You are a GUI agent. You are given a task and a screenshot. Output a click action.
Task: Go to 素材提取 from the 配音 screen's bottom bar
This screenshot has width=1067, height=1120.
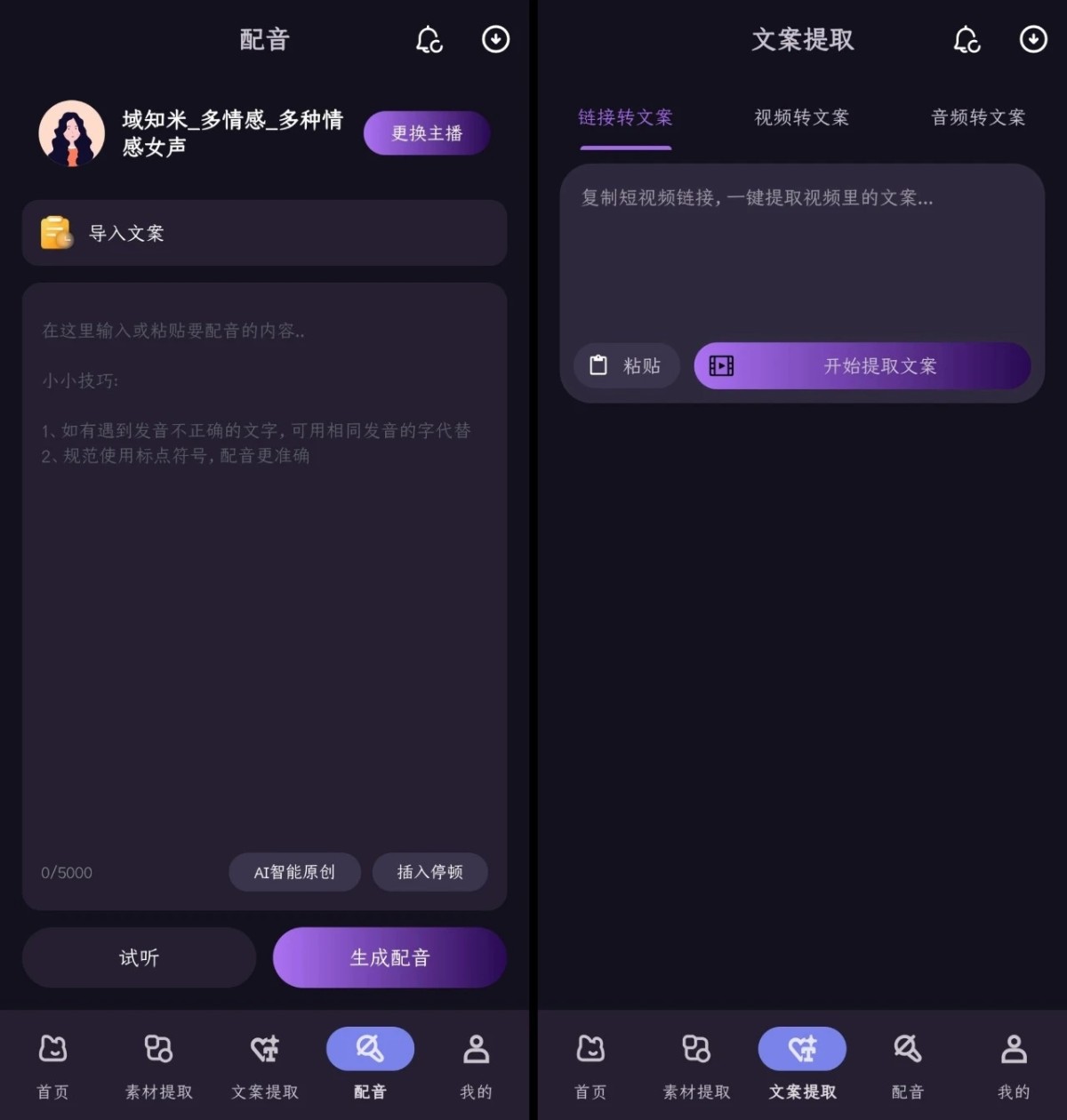coord(159,1063)
